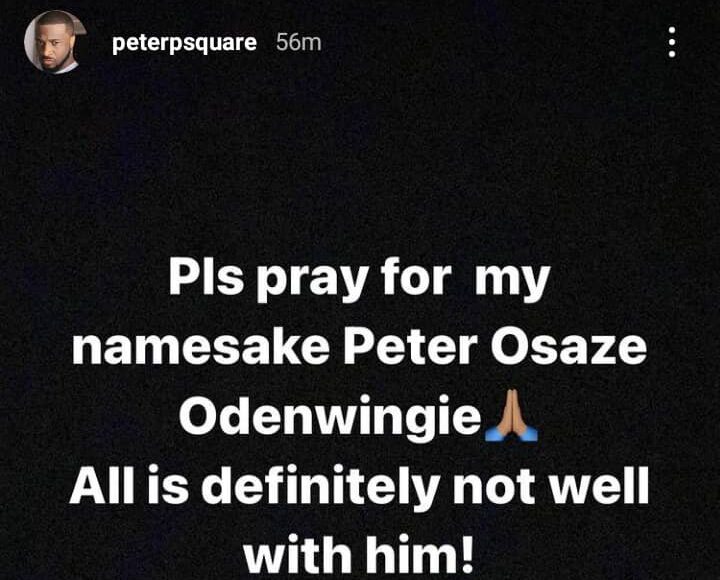The height and width of the screenshot is (580, 720).
Task: Open the three-dot story options menu
Action: [x=671, y=42]
